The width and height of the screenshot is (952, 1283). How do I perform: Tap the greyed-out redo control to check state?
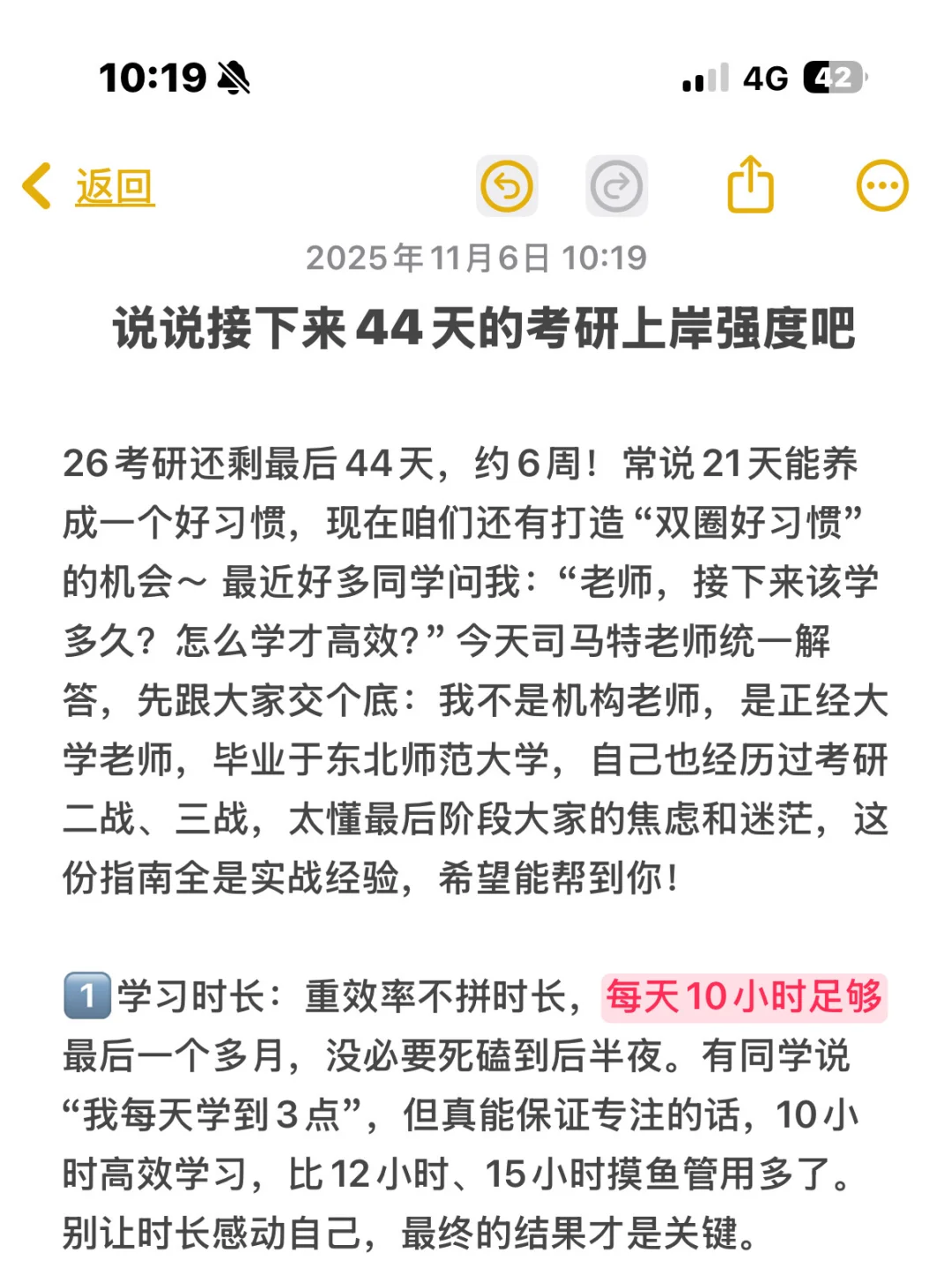point(618,186)
